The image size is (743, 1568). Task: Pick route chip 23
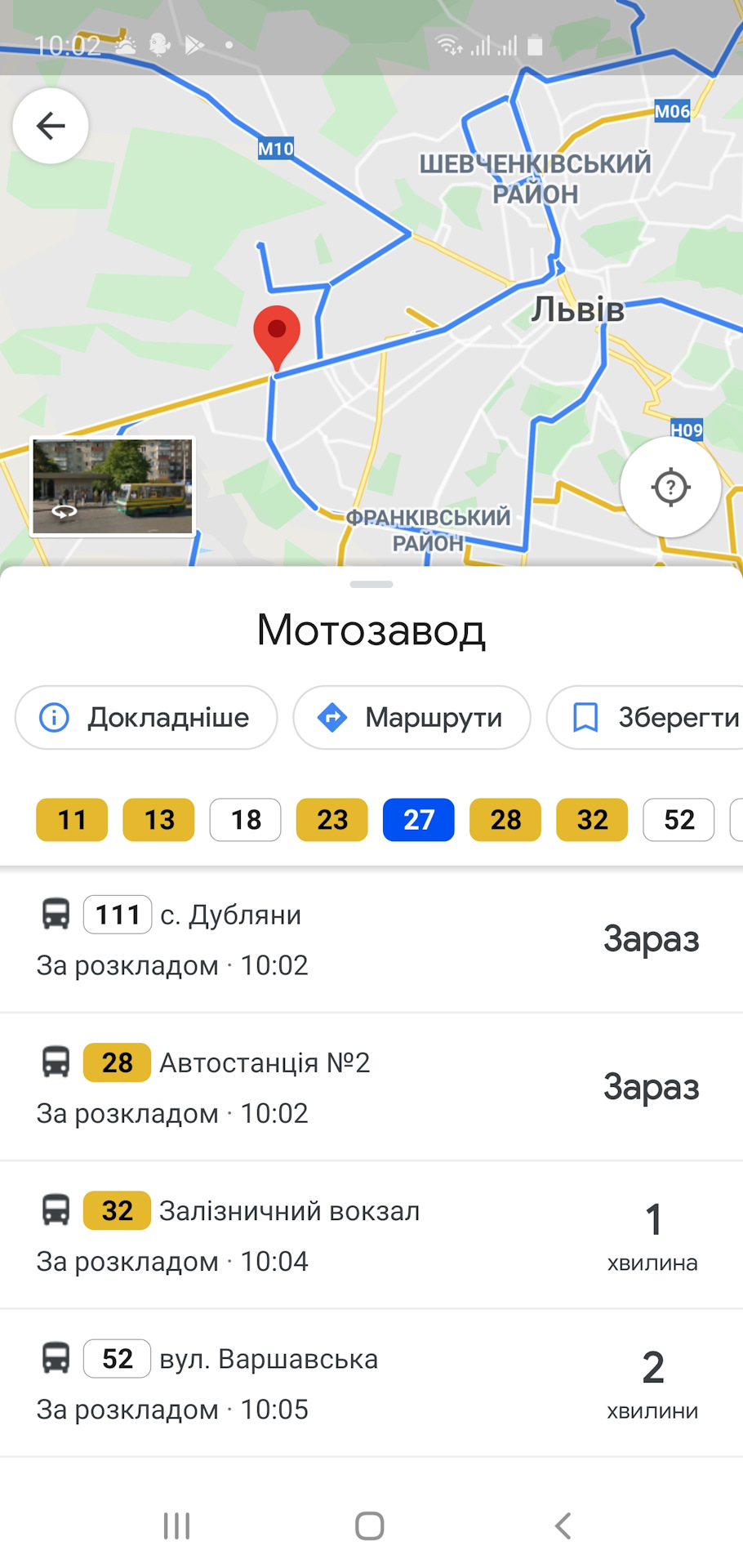pyautogui.click(x=331, y=819)
